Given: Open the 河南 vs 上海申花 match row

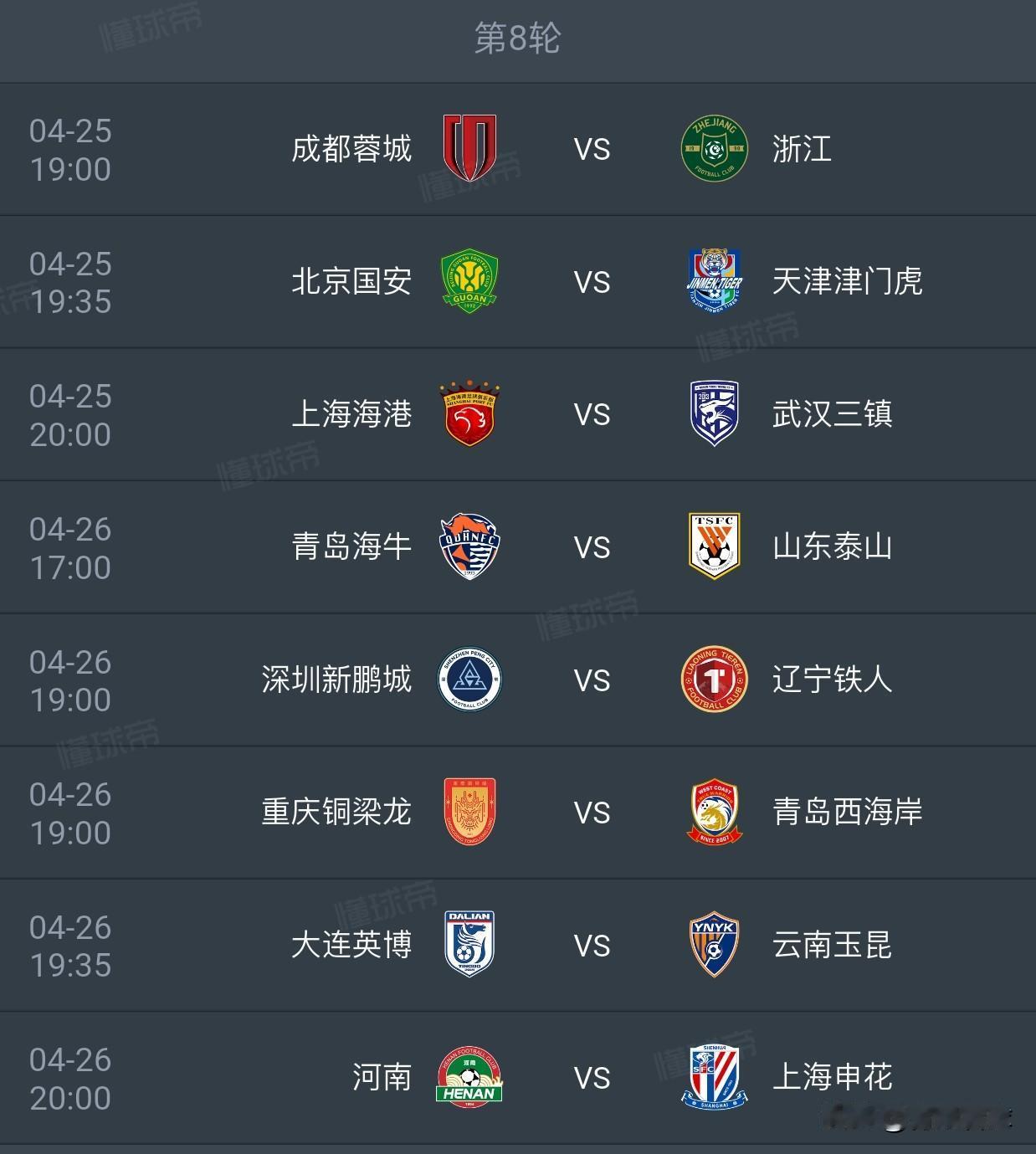Looking at the screenshot, I should [x=518, y=1078].
